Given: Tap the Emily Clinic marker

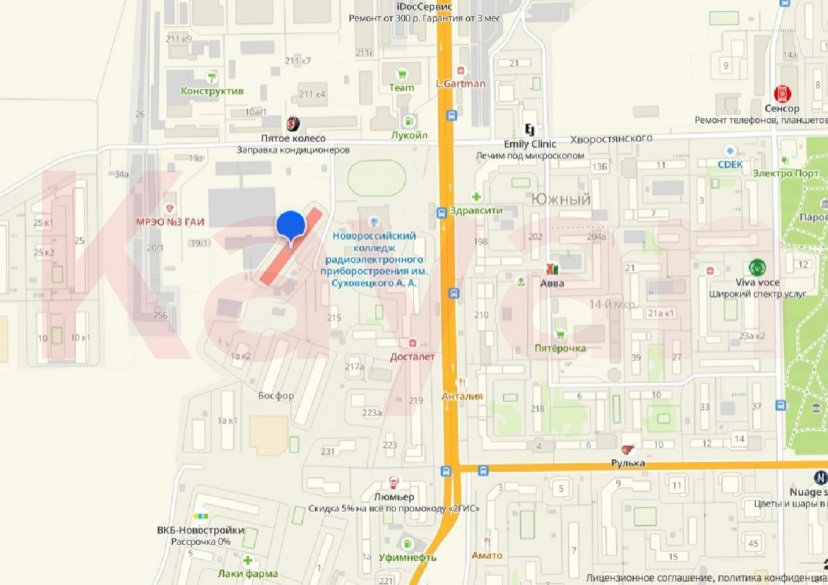Looking at the screenshot, I should pyautogui.click(x=530, y=129).
